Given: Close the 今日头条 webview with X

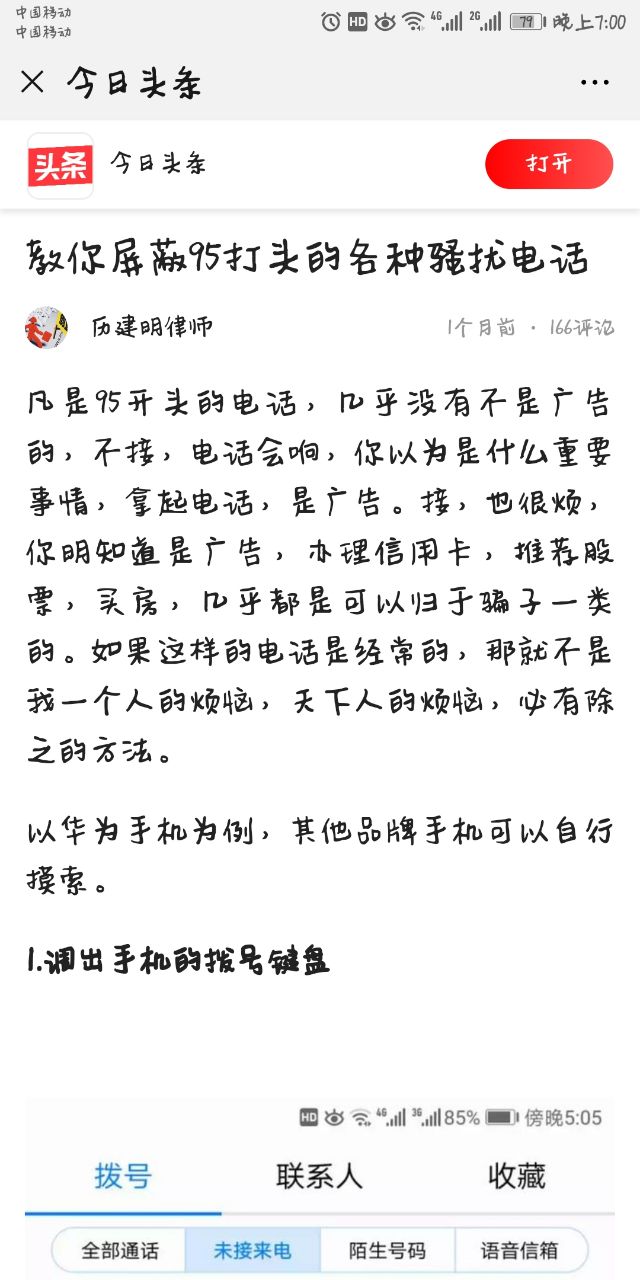Looking at the screenshot, I should [33, 82].
